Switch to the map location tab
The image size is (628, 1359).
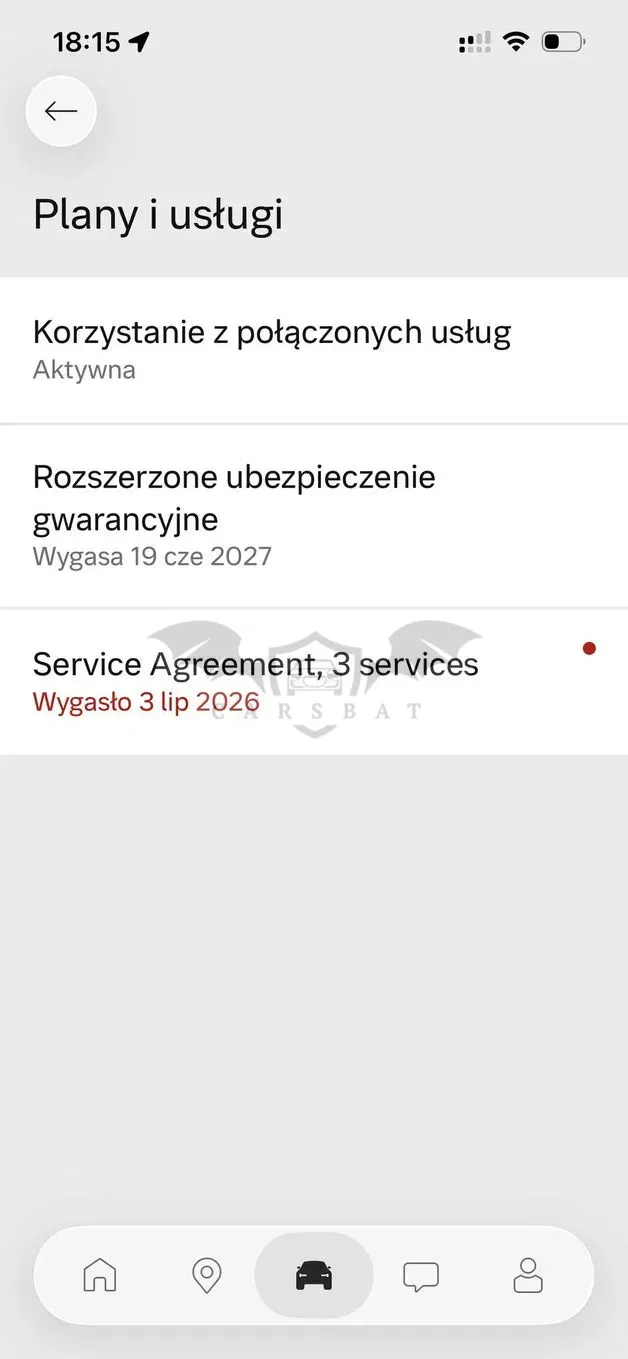coord(206,1275)
